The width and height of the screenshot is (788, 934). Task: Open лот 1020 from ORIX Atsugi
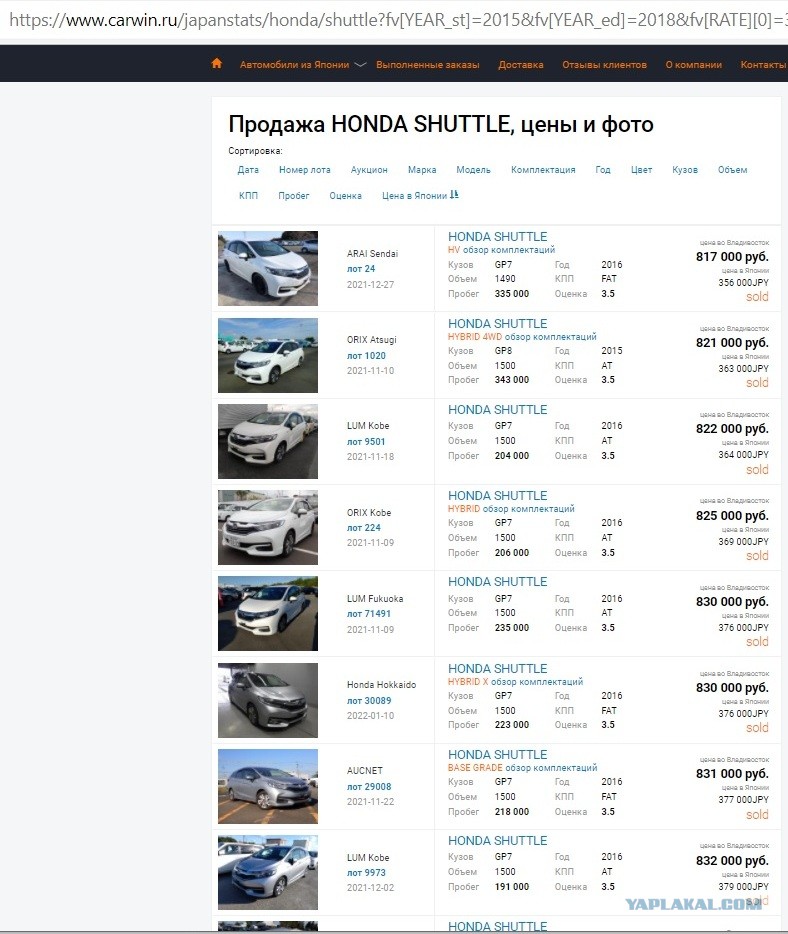click(366, 356)
